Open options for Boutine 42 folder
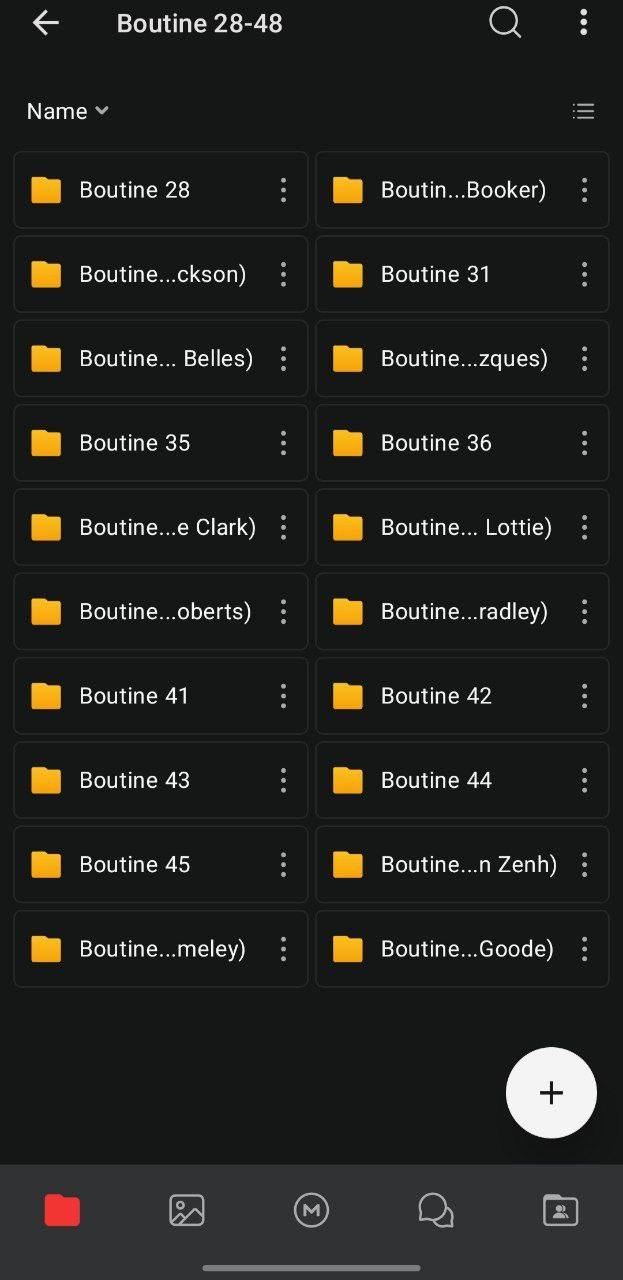The width and height of the screenshot is (623, 1280). (x=585, y=696)
